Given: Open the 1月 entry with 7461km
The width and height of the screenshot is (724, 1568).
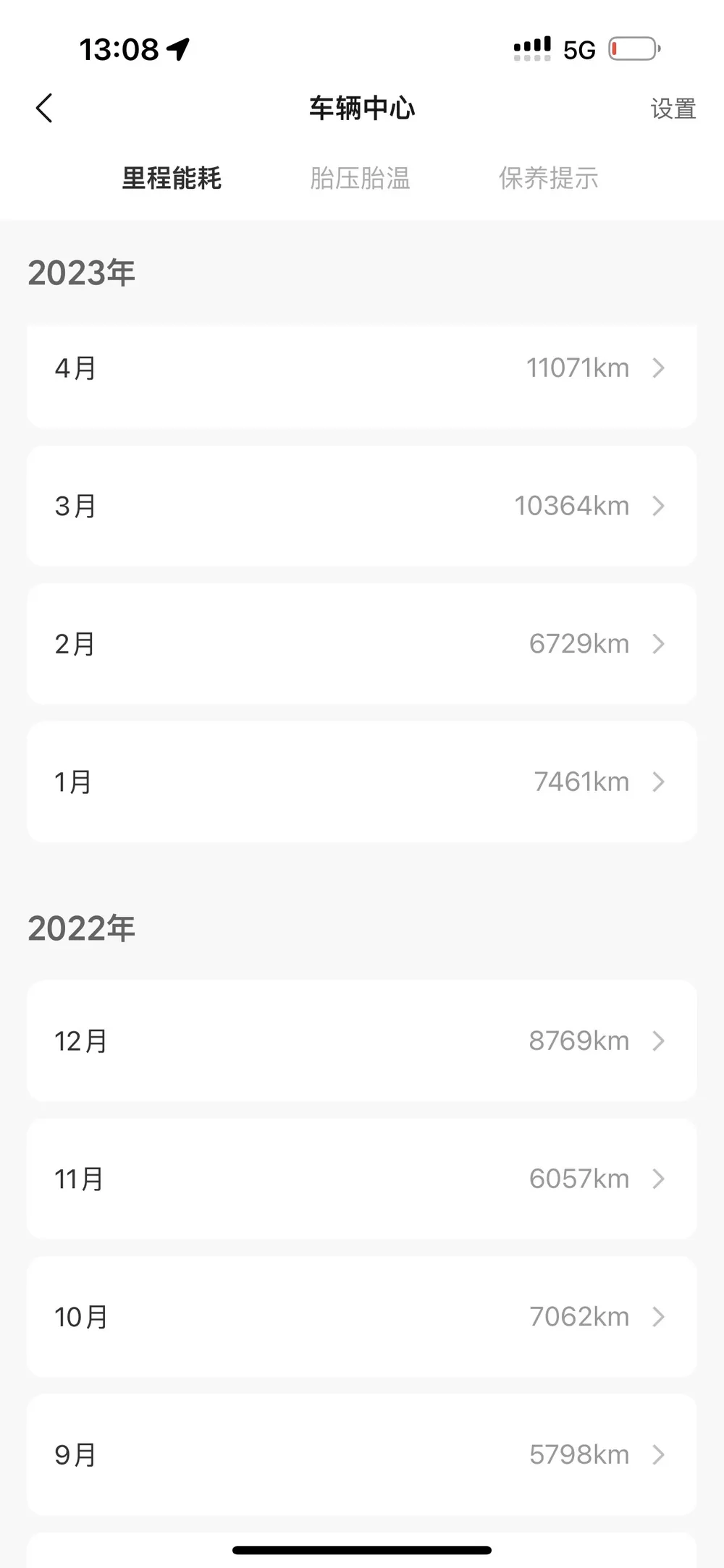Looking at the screenshot, I should tap(362, 781).
